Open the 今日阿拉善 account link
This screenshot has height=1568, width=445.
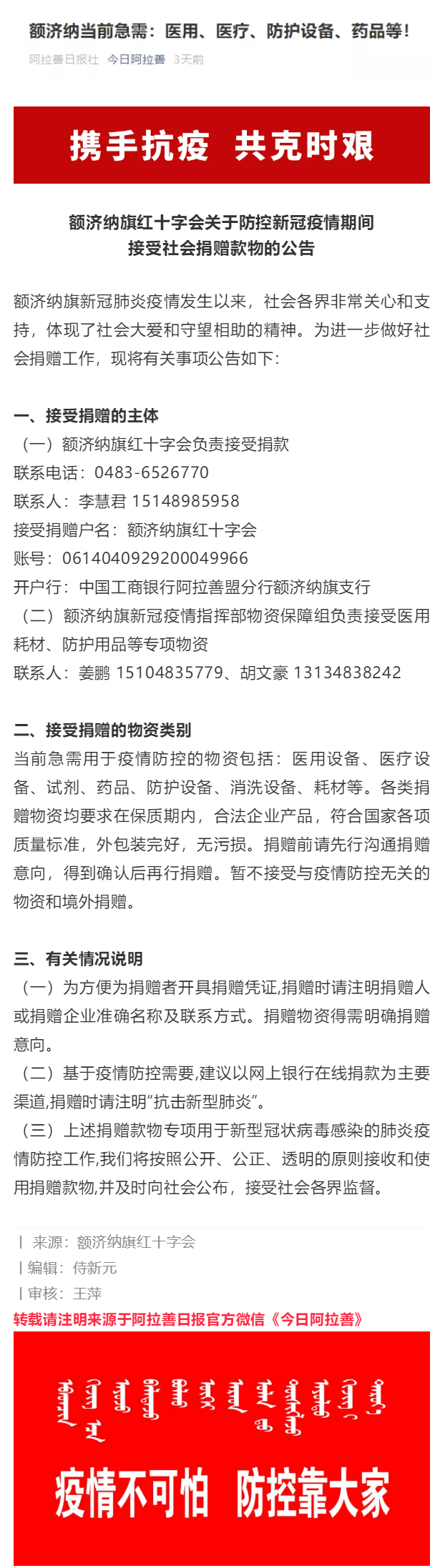pos(136,59)
